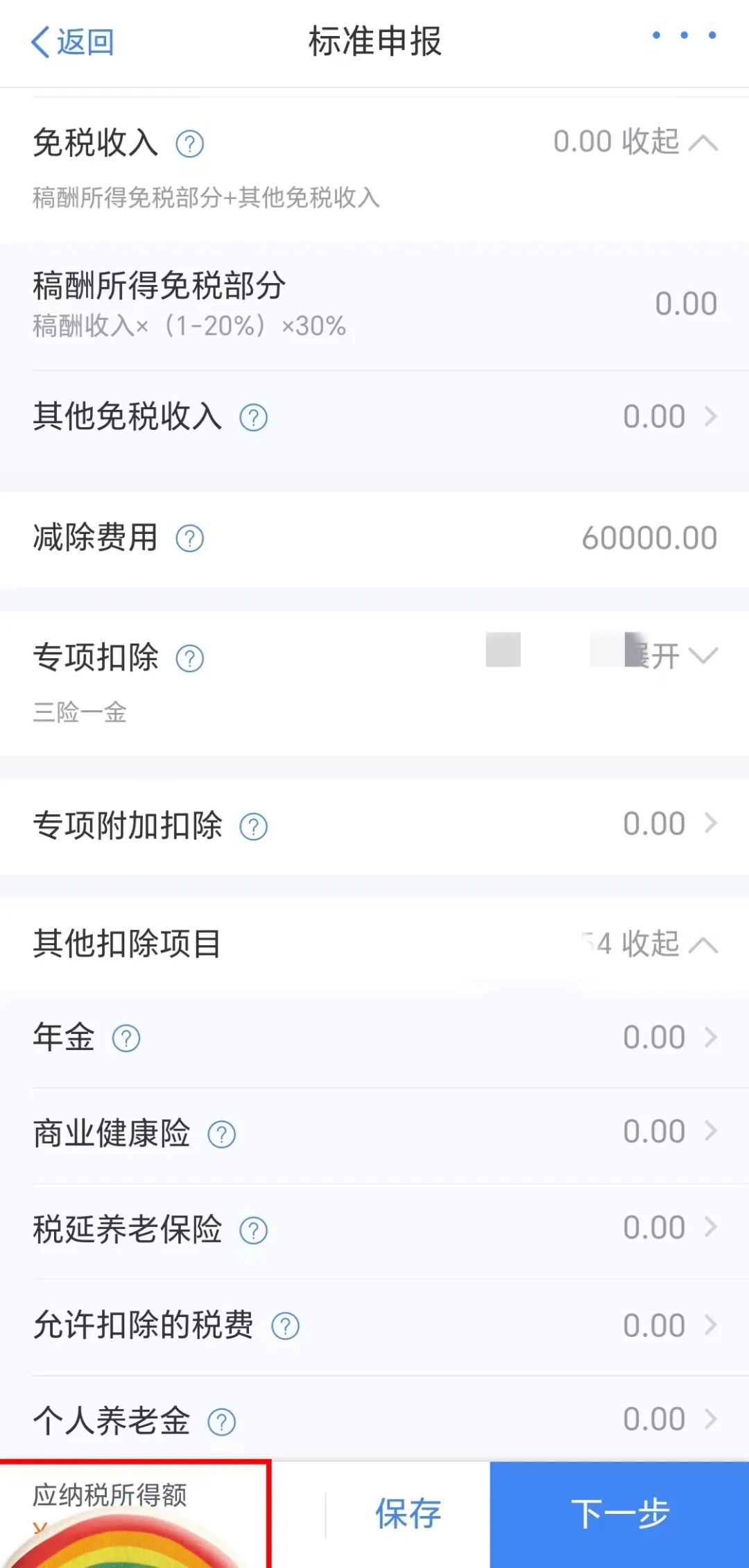The image size is (749, 1568).
Task: Open the 商业健康险 row
Action: click(x=374, y=1134)
